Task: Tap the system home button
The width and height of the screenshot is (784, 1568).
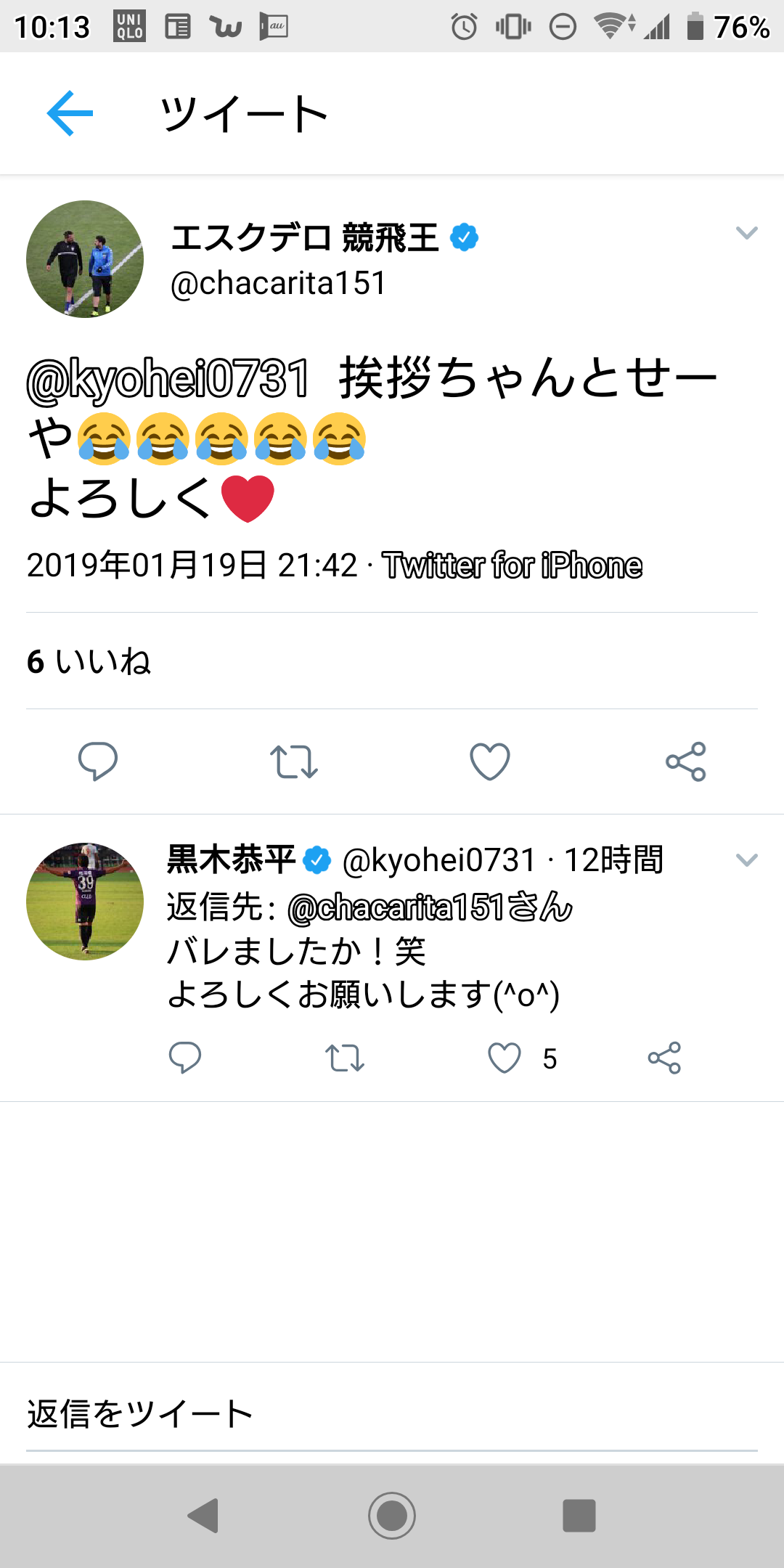Action: click(392, 1516)
